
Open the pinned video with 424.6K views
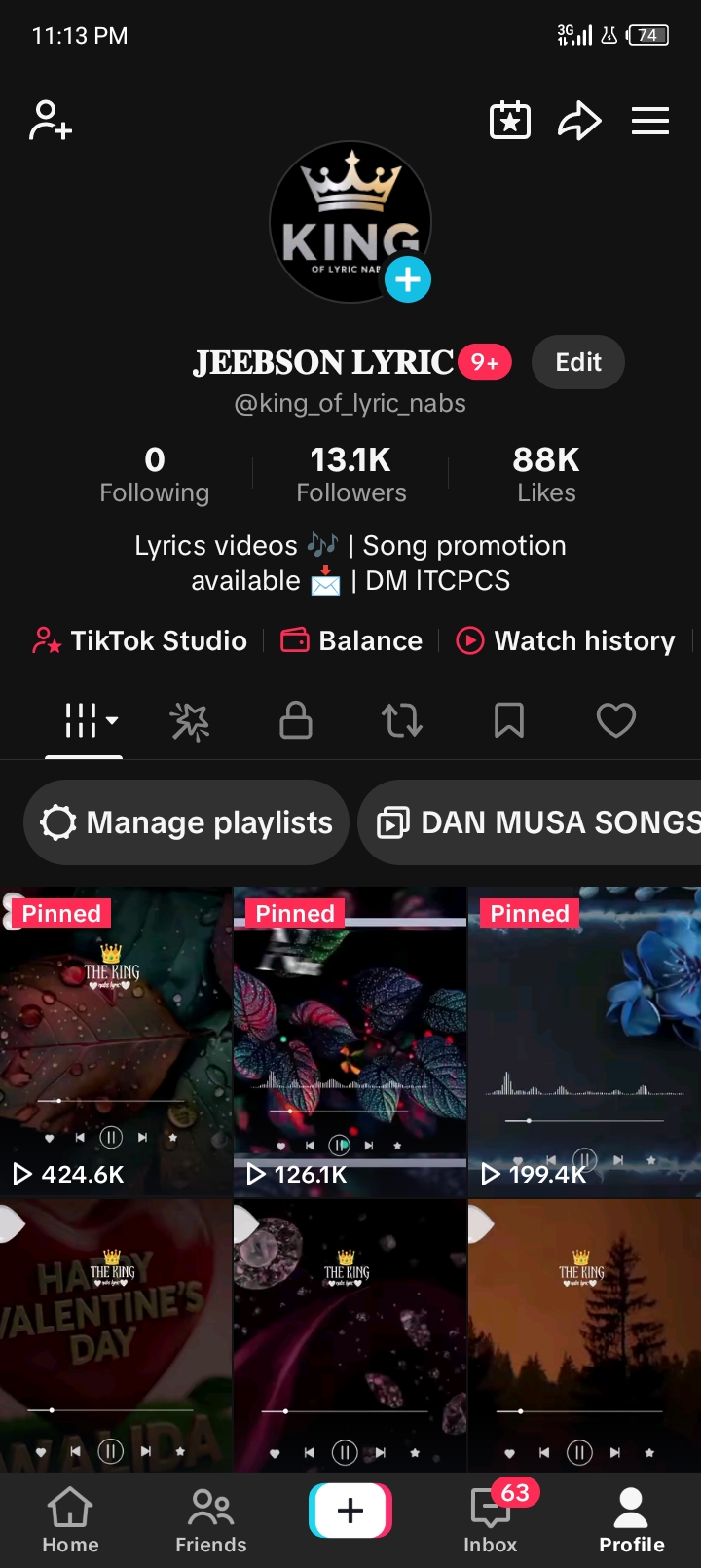point(115,1041)
